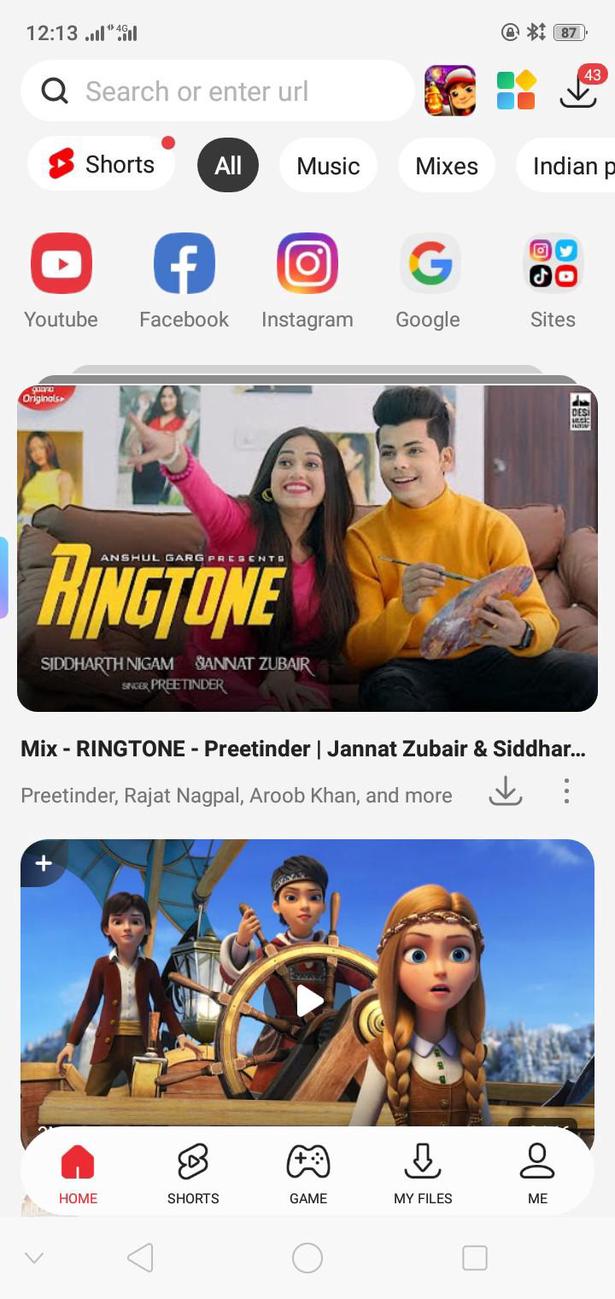Viewport: 615px width, 1299px height.
Task: Select the Mixes filter chip
Action: pos(447,166)
